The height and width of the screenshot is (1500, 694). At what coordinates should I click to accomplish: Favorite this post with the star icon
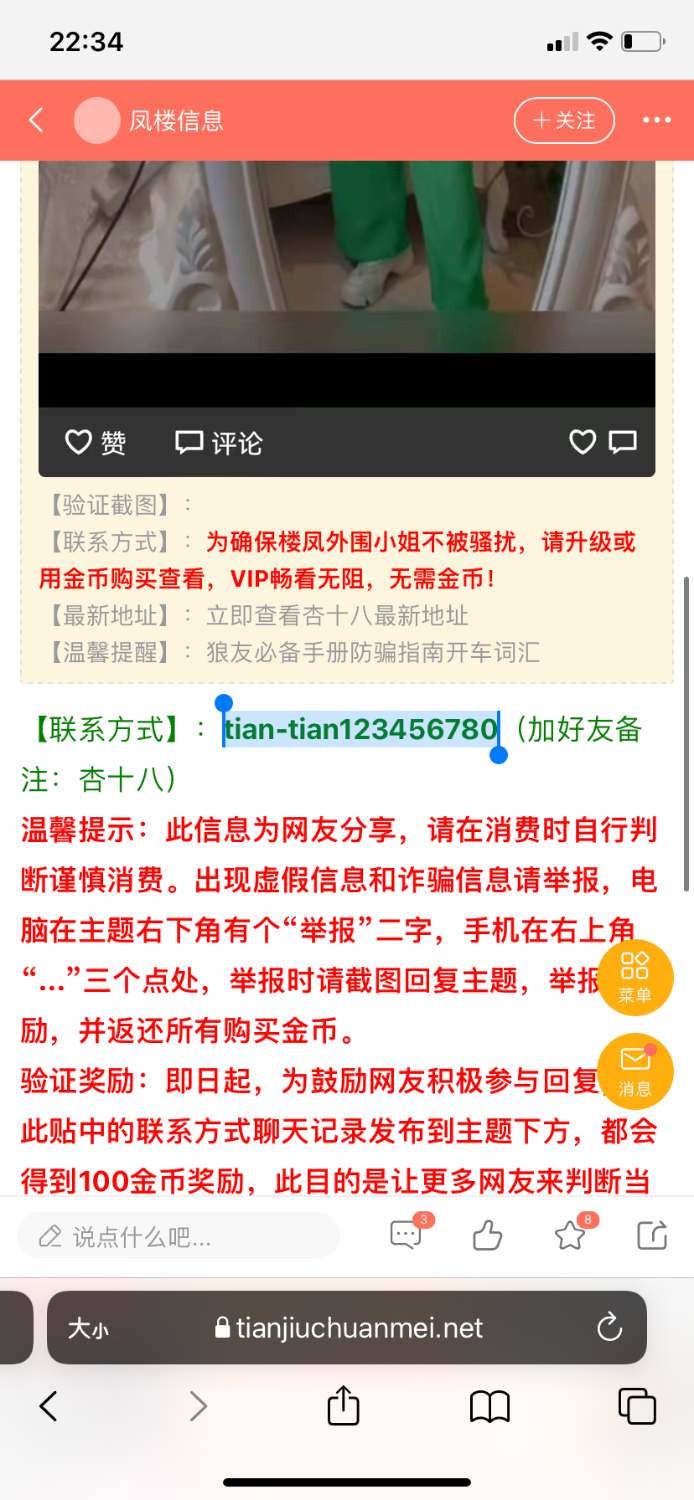570,1236
